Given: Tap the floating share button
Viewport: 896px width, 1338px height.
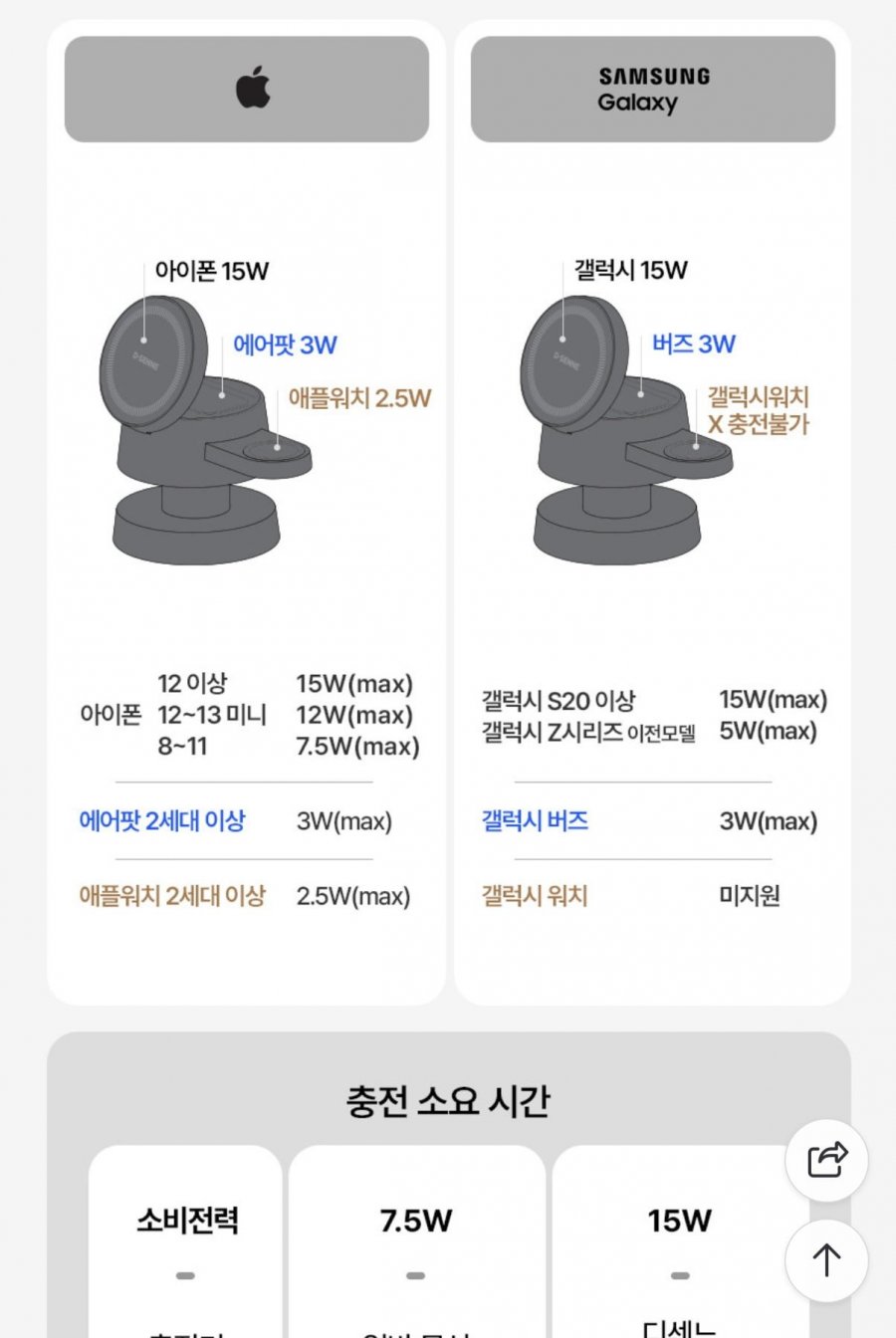Looking at the screenshot, I should [826, 1160].
